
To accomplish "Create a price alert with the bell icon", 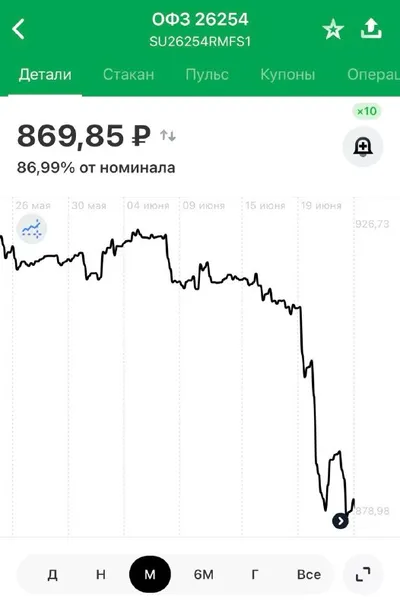I will (x=363, y=147).
